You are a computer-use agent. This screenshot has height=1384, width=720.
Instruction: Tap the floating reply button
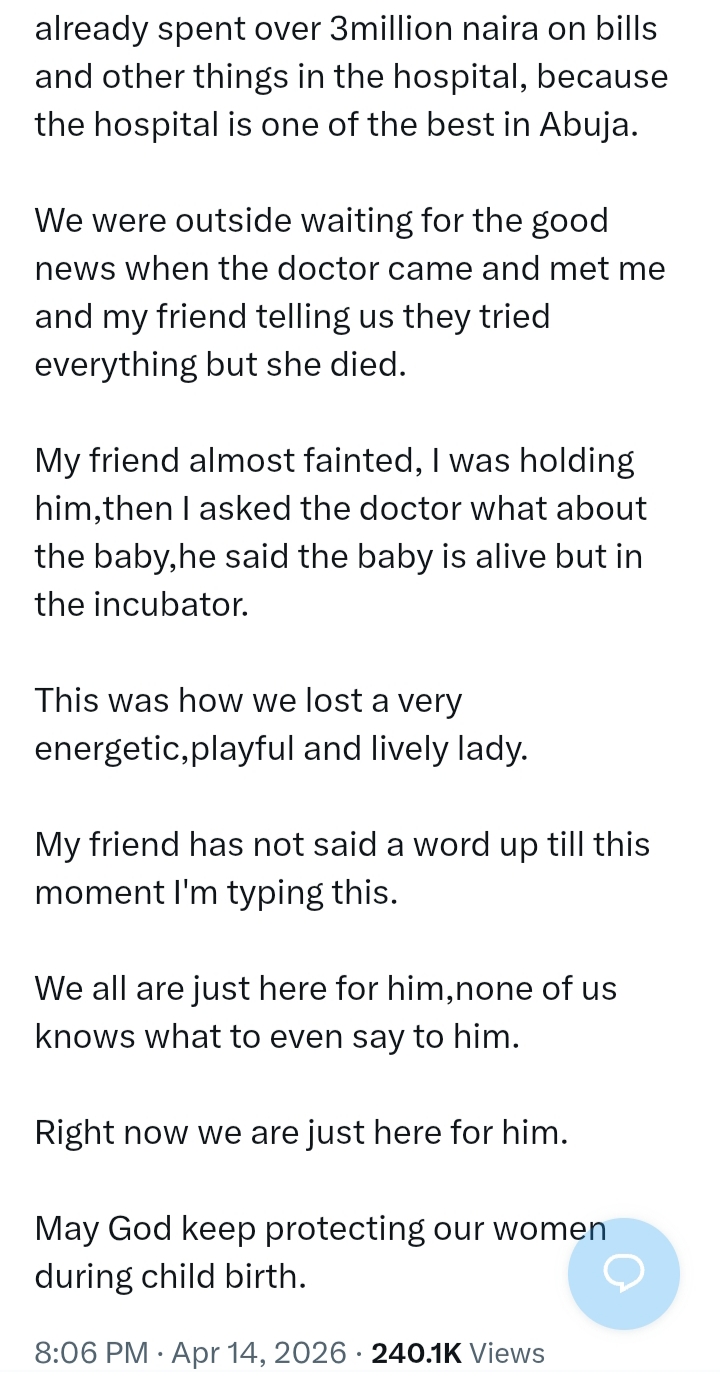(x=623, y=1273)
